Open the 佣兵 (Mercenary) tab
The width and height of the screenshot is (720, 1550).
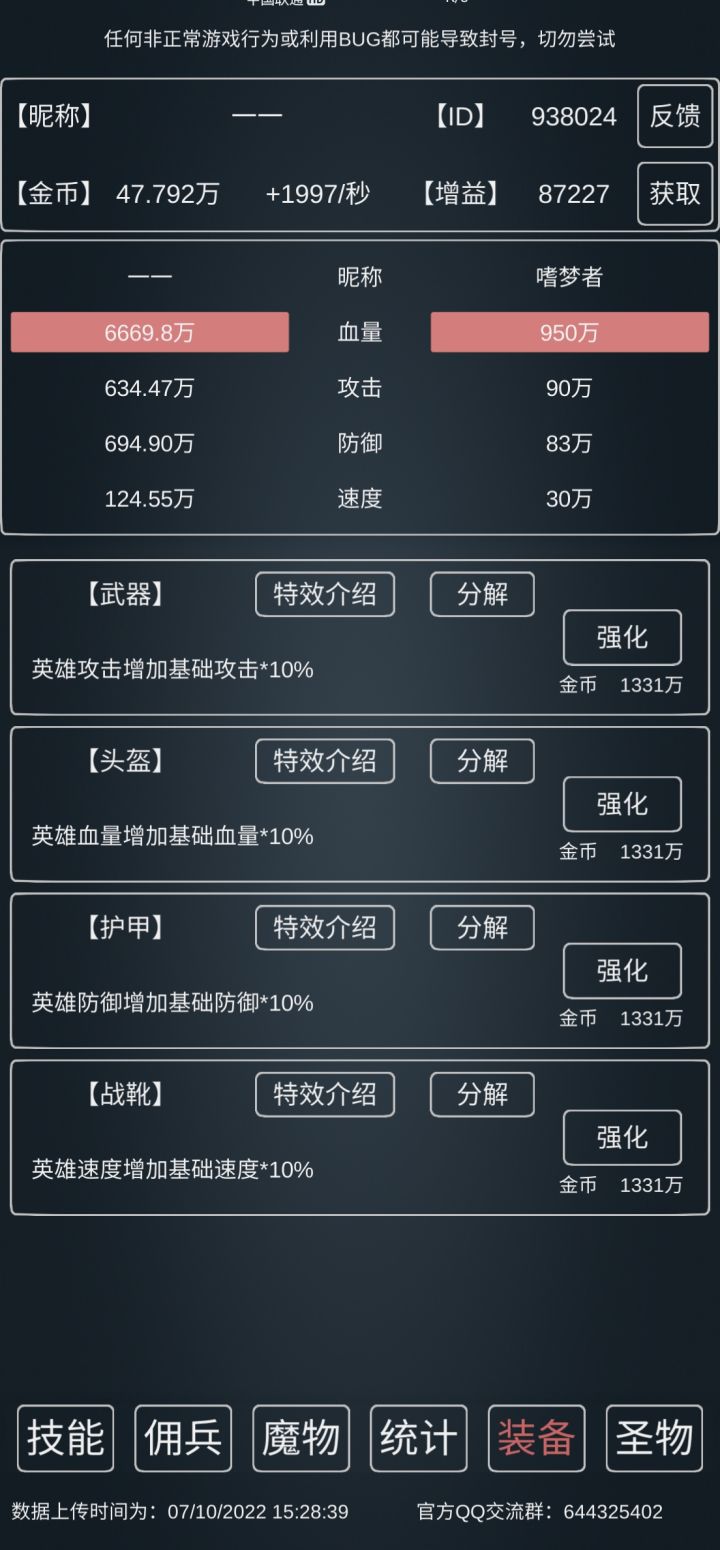(183, 1438)
